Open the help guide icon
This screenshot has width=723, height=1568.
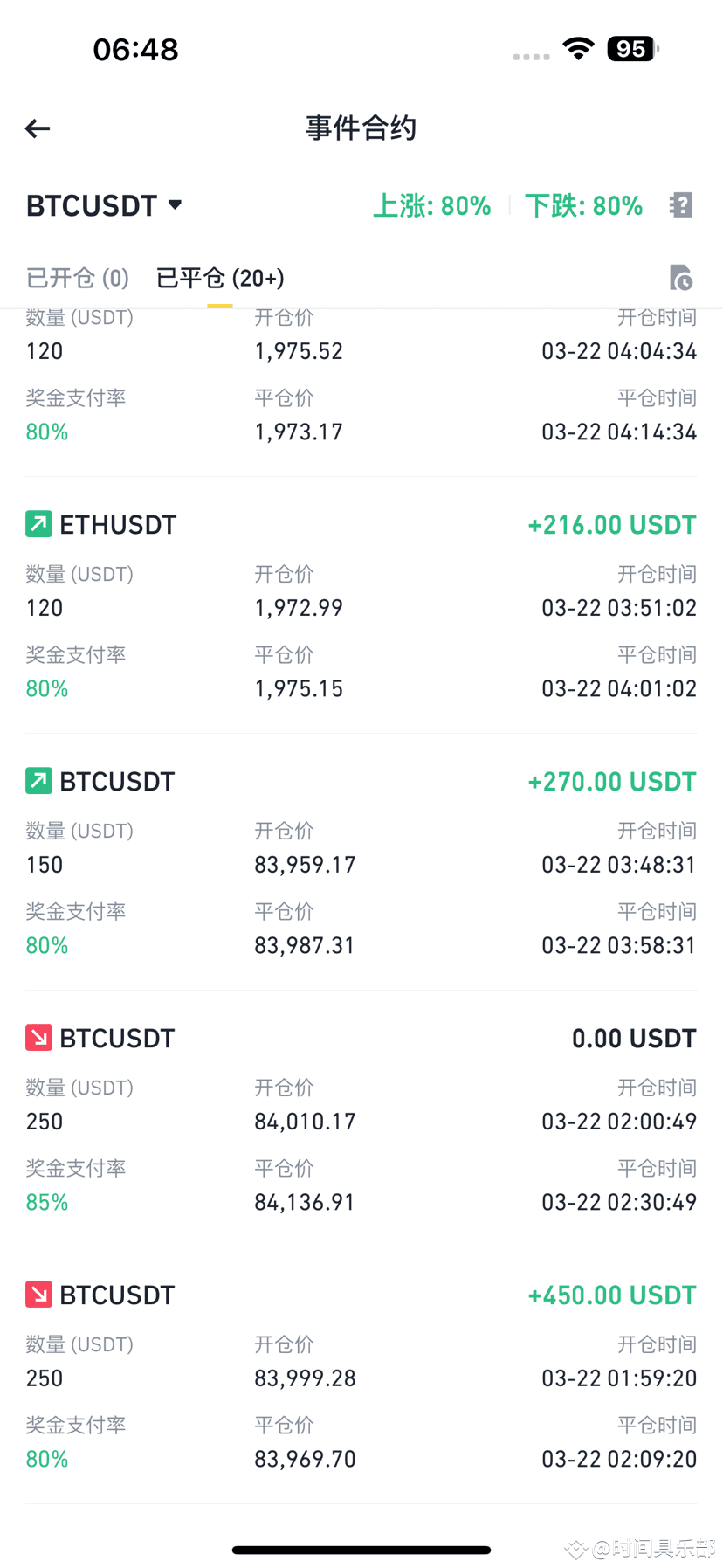click(x=681, y=206)
